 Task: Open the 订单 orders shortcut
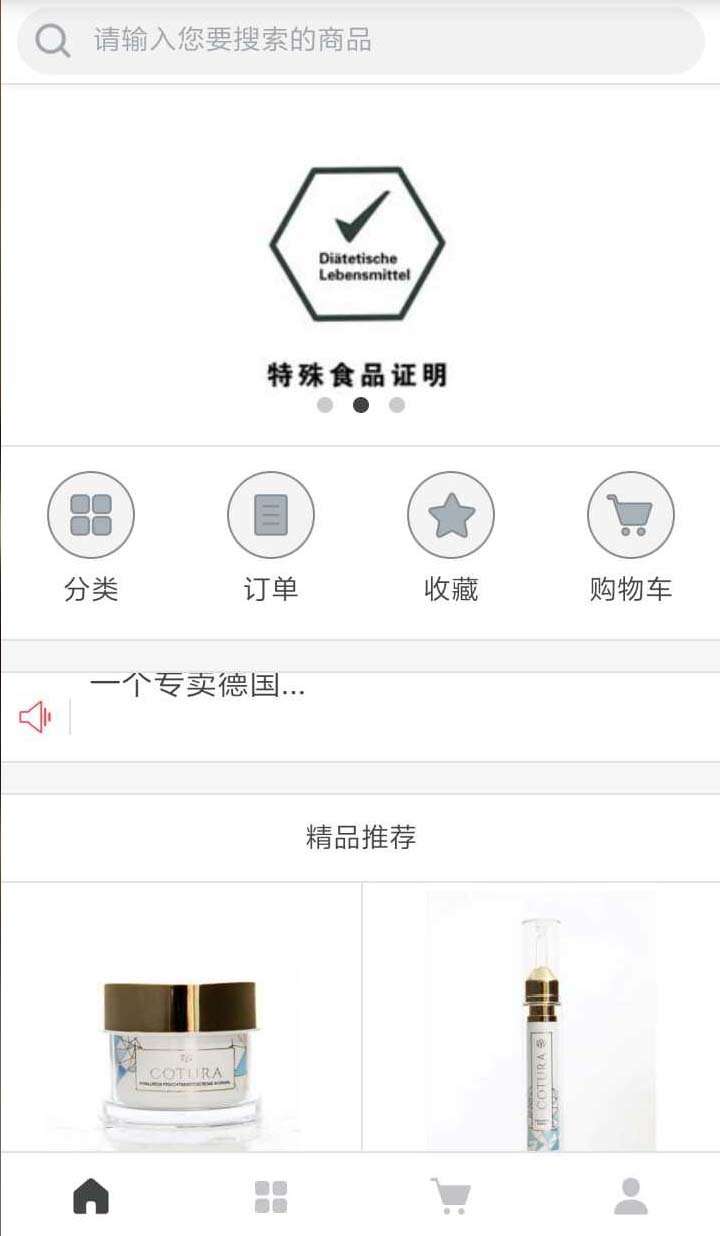(271, 537)
